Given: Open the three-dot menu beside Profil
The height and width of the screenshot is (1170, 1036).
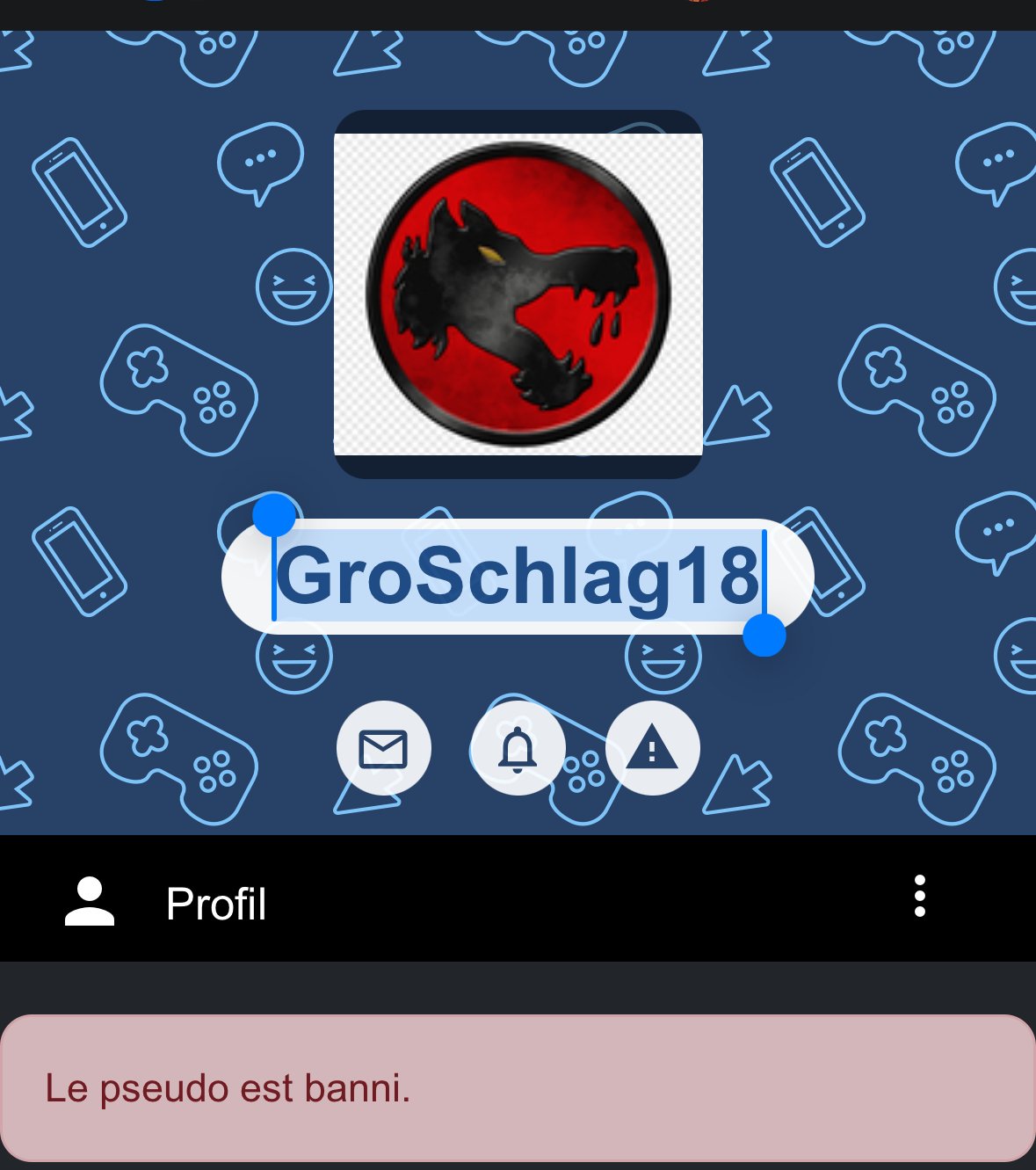Looking at the screenshot, I should tap(919, 897).
